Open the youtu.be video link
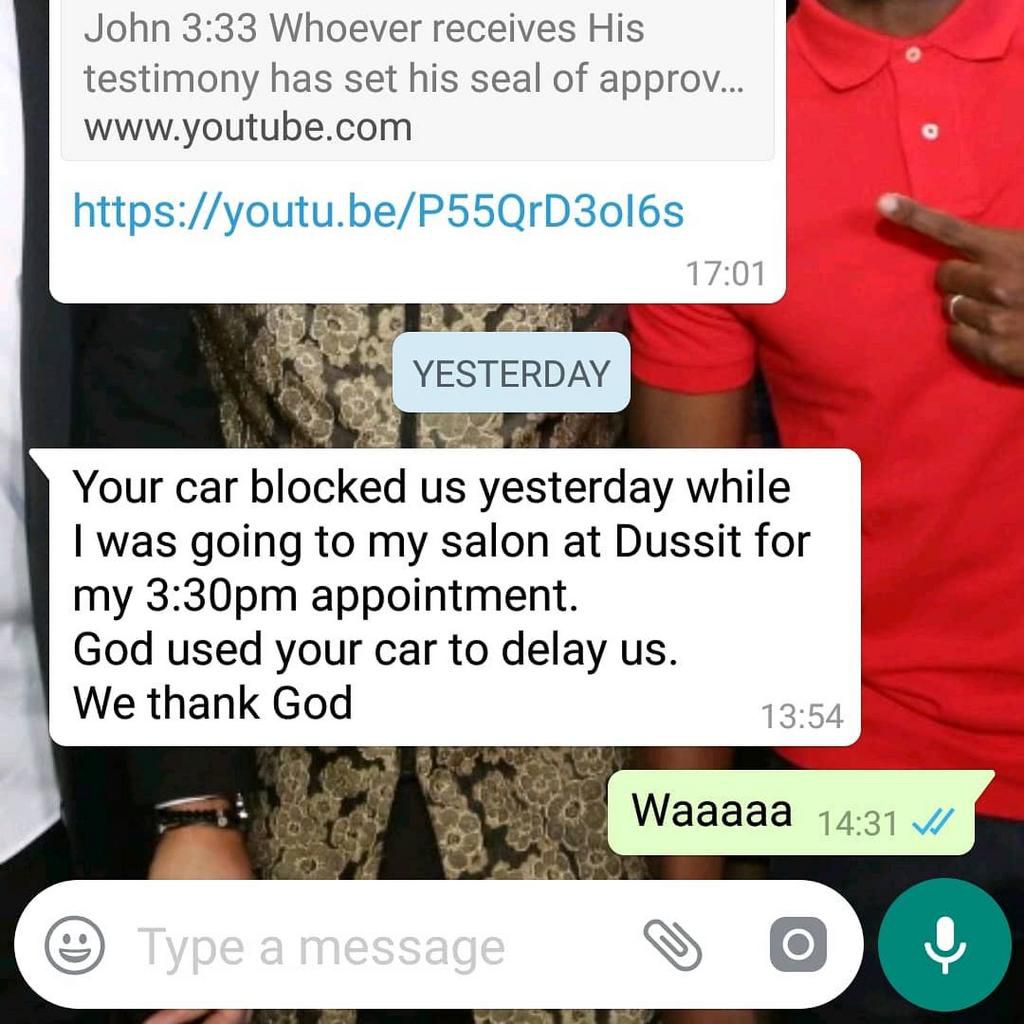Screen dimensions: 1024x1024 pos(378,211)
